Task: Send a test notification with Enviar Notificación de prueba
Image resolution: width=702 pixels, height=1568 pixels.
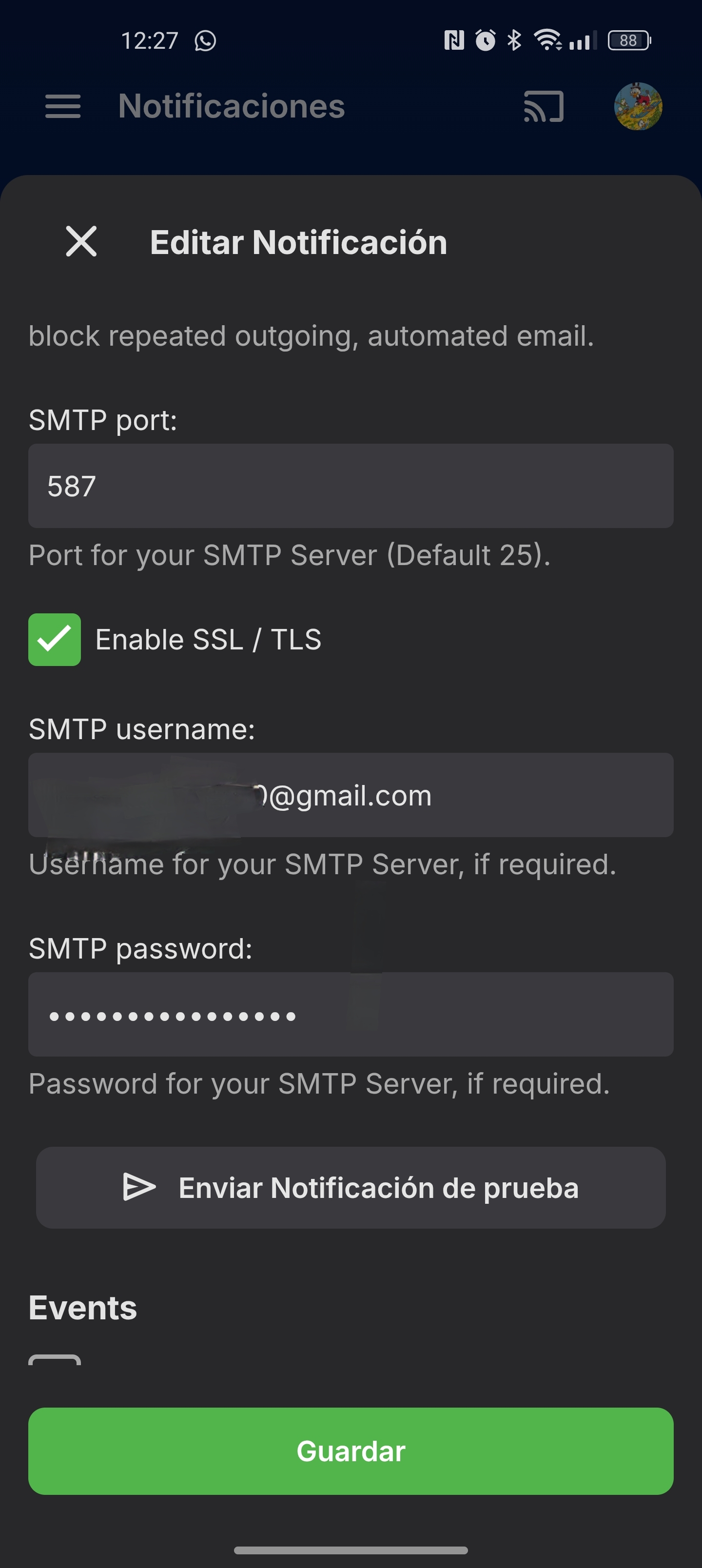Action: click(351, 1188)
